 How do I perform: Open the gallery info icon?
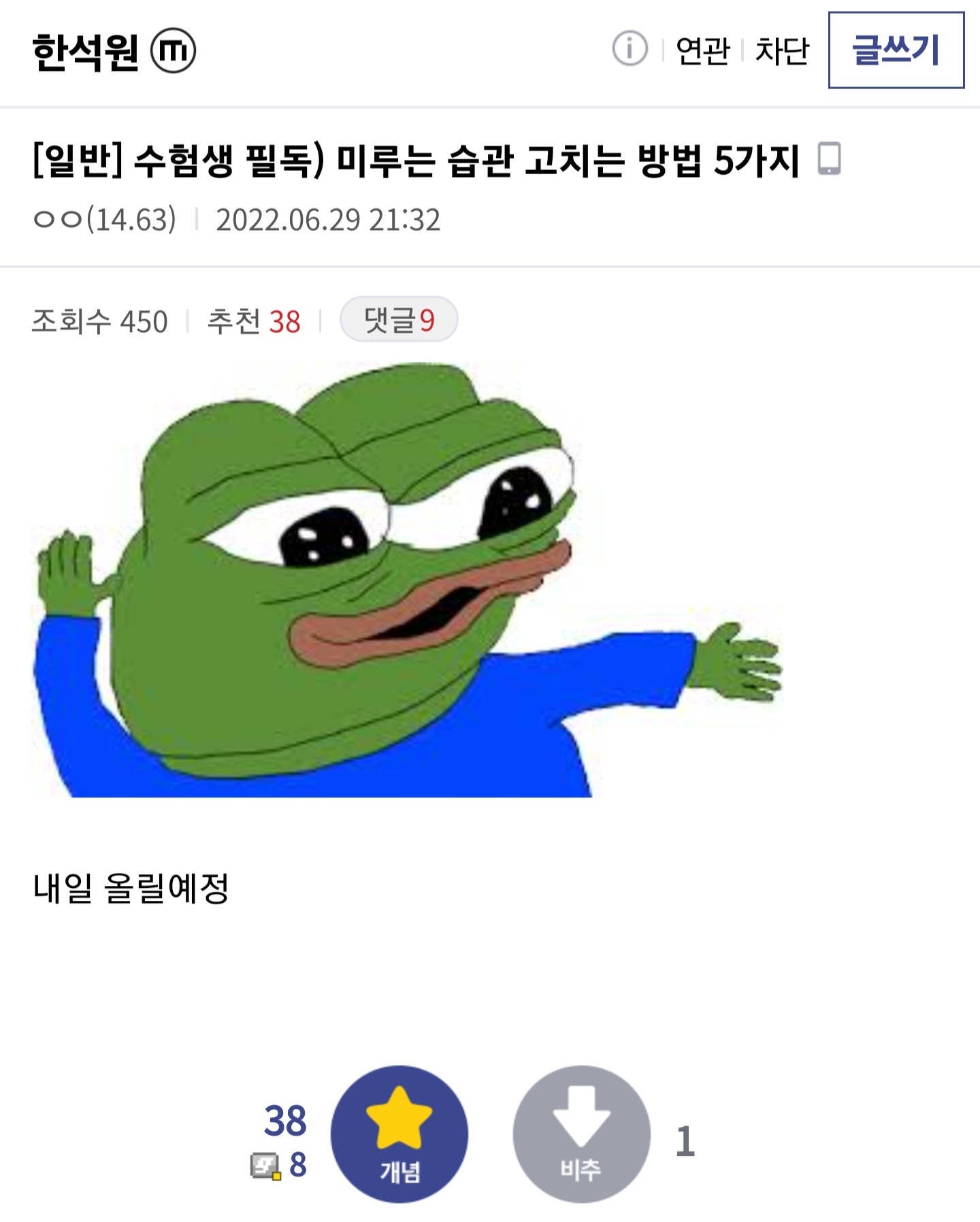click(x=630, y=49)
